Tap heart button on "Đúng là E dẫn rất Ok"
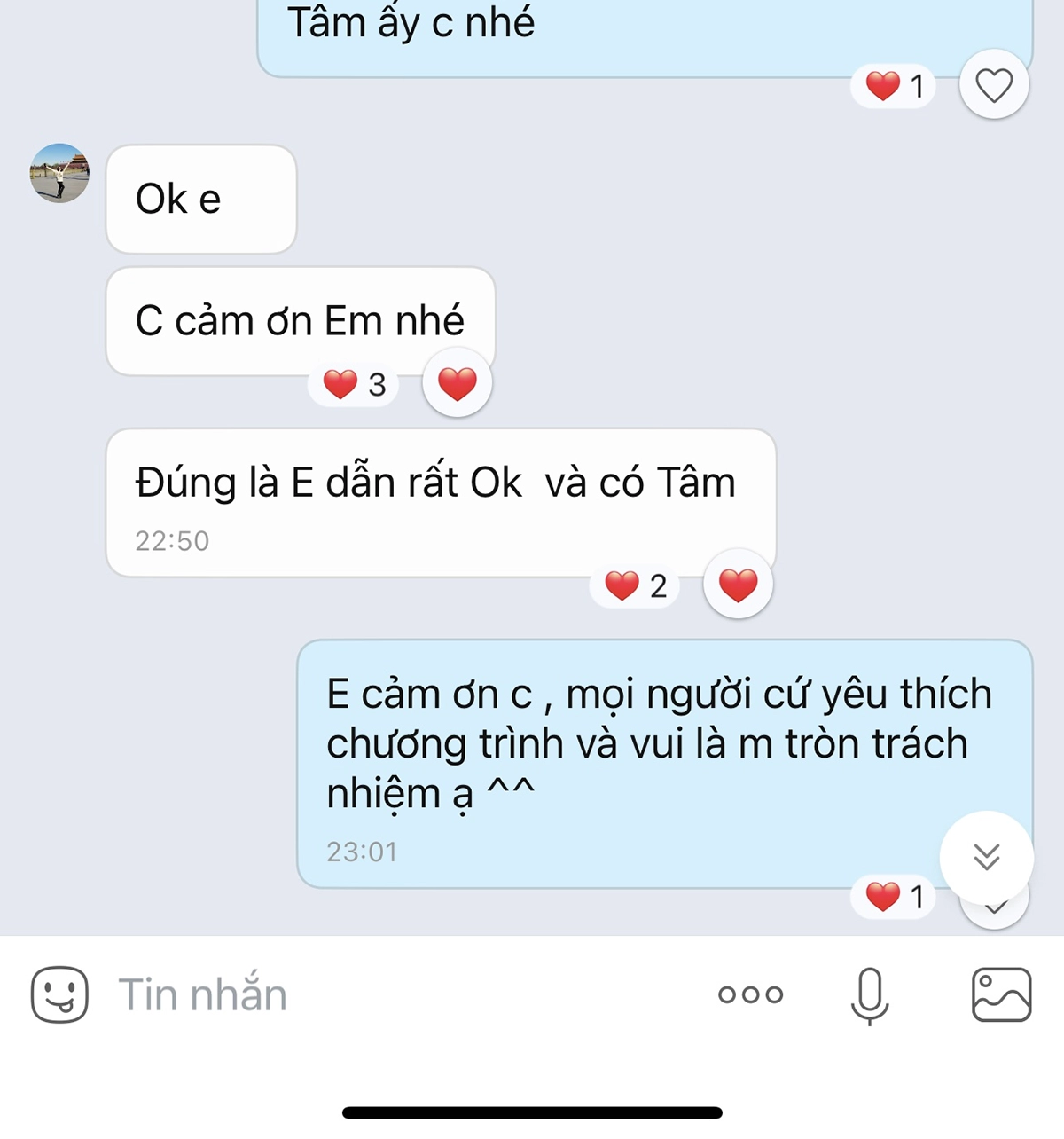This screenshot has height=1139, width=1064. (738, 585)
